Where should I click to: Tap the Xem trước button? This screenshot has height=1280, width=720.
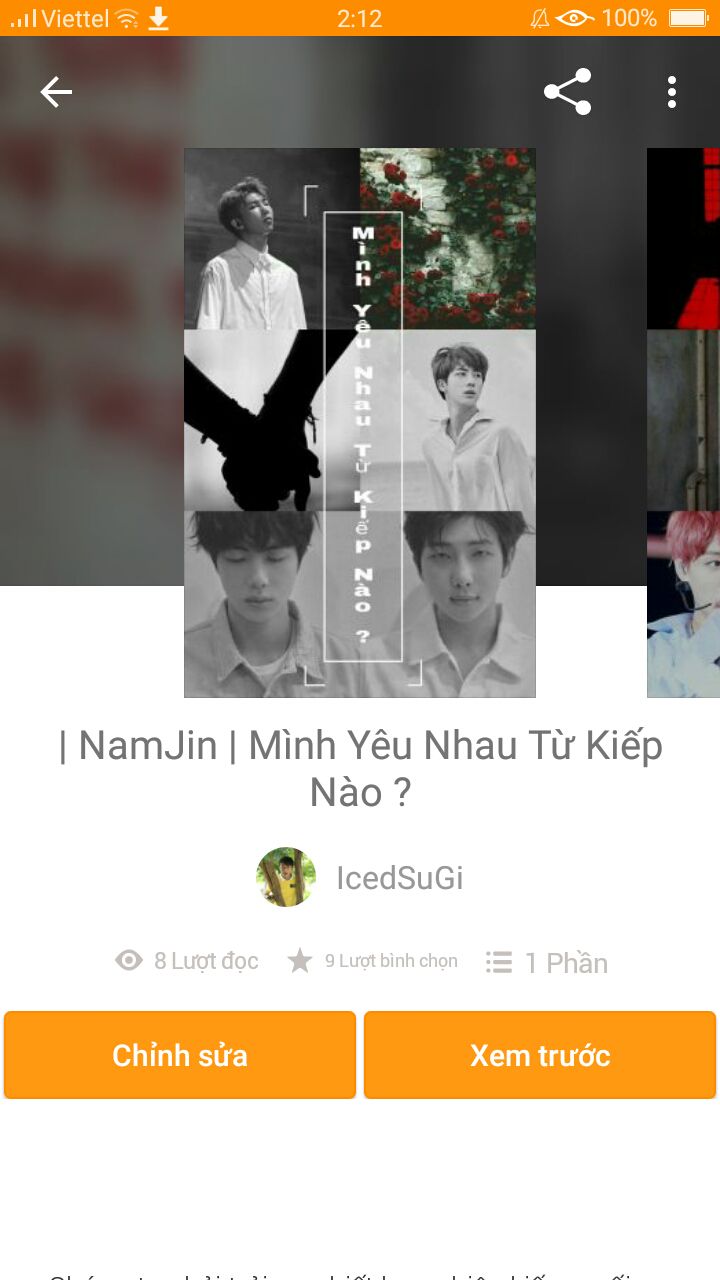(x=540, y=1055)
